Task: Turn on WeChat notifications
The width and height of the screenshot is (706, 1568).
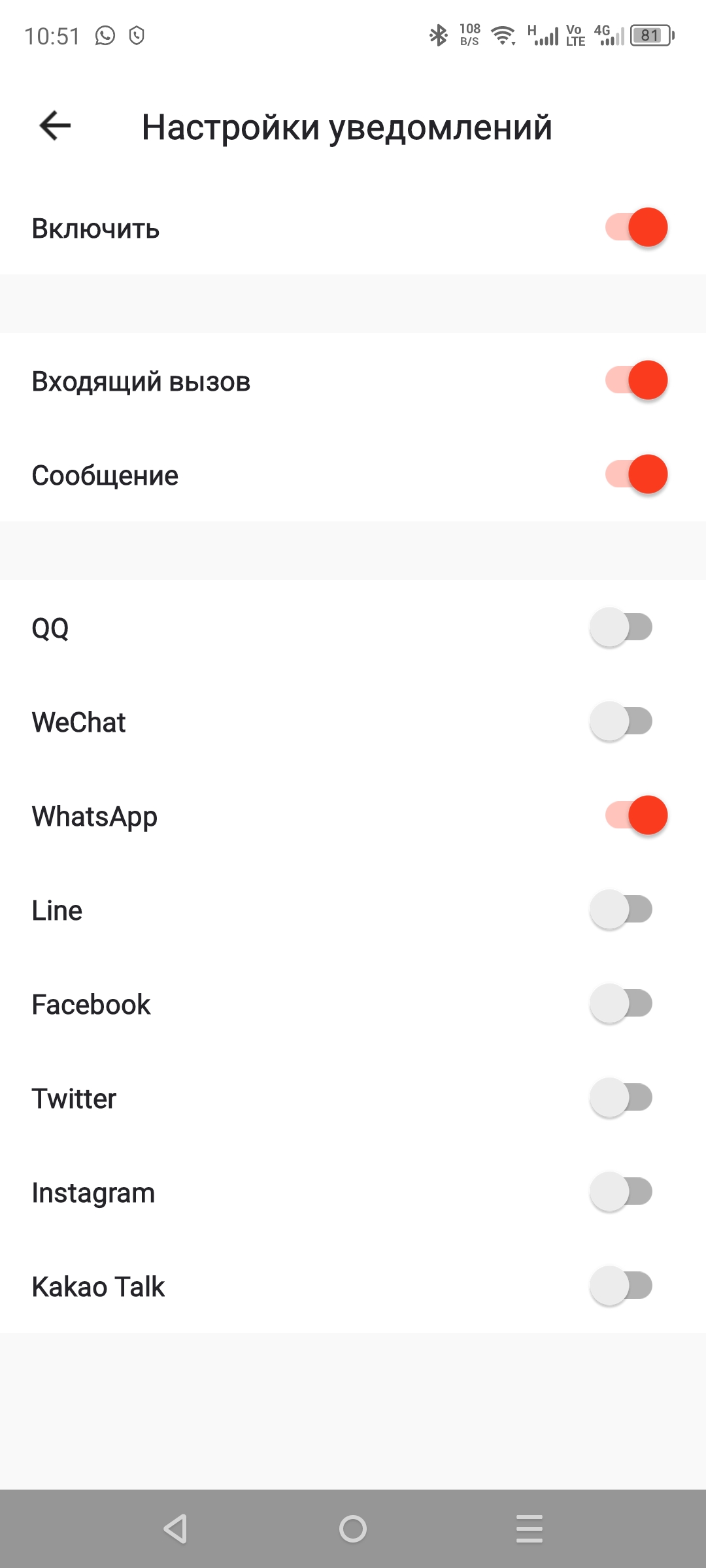Action: pos(622,721)
